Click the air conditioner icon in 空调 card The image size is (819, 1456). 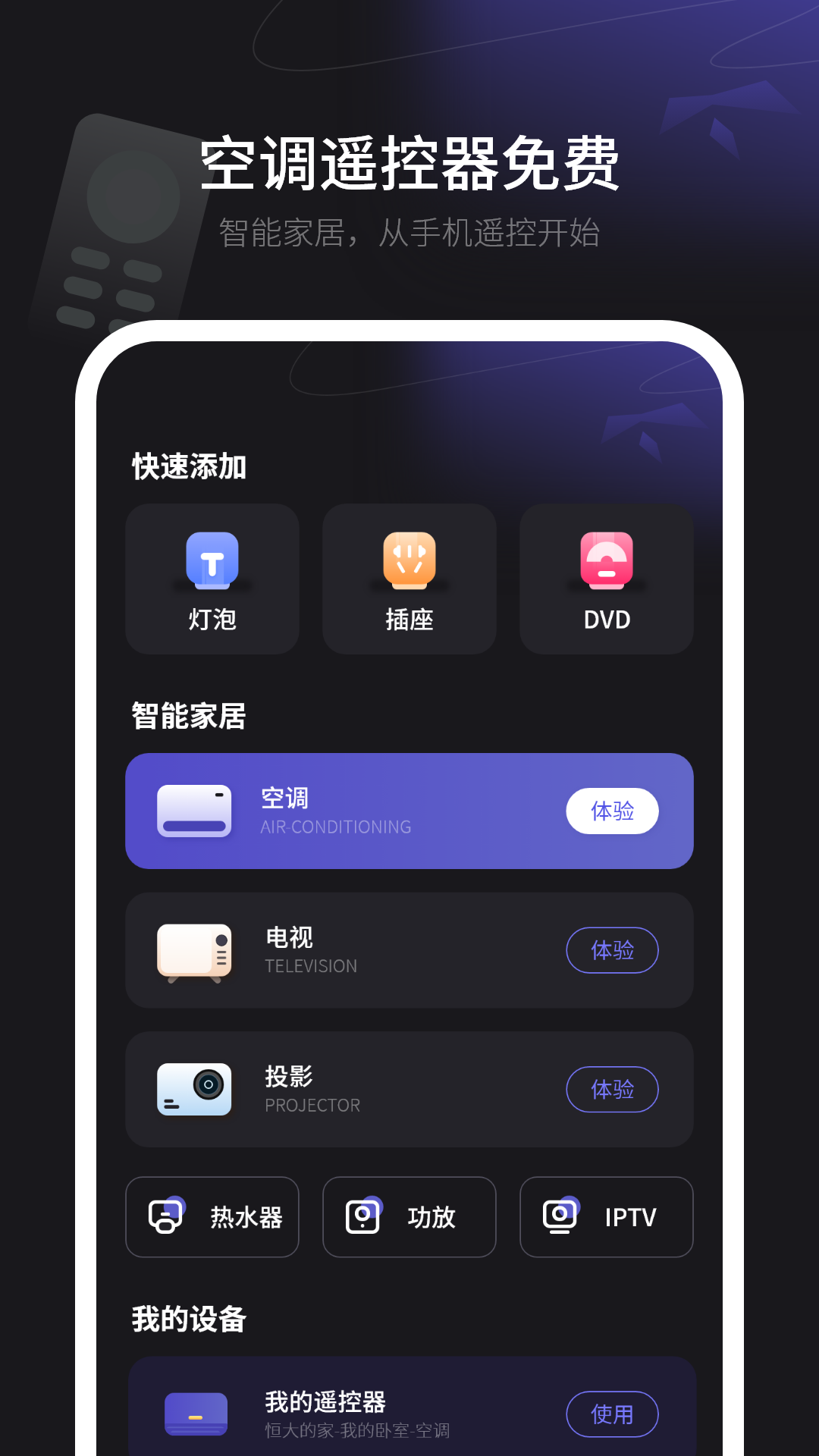pos(195,810)
